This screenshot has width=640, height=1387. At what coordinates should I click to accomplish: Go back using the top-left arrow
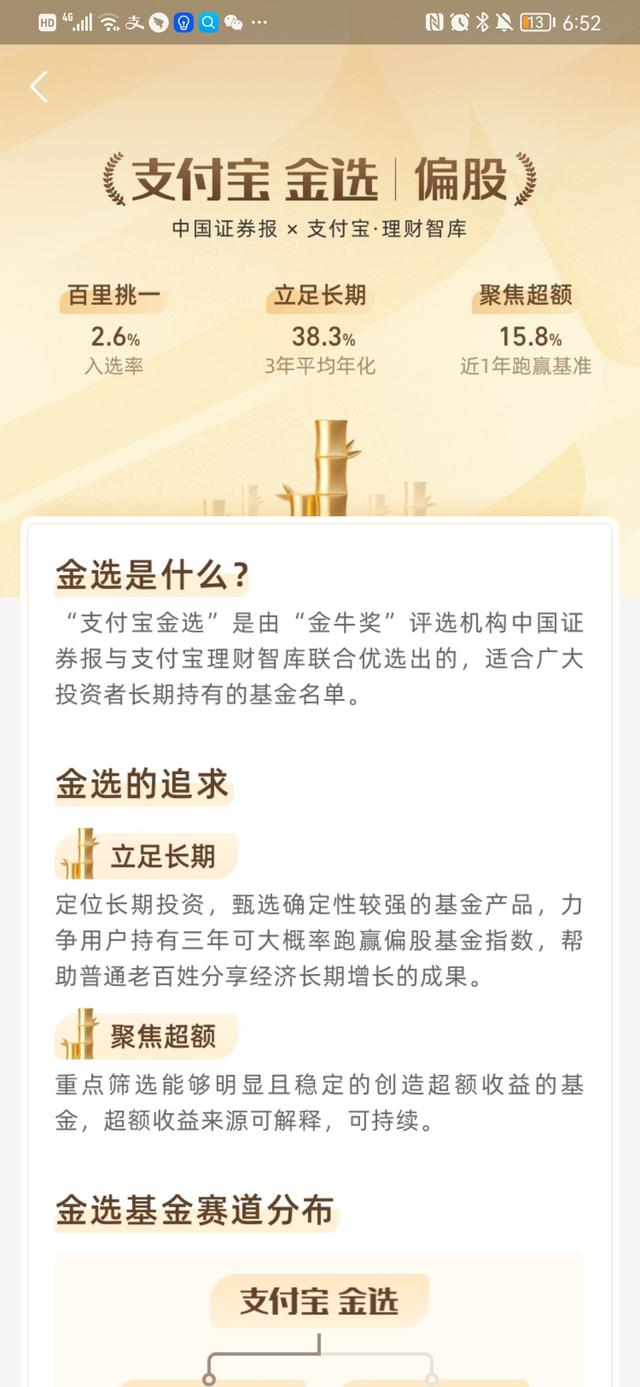pyautogui.click(x=38, y=87)
